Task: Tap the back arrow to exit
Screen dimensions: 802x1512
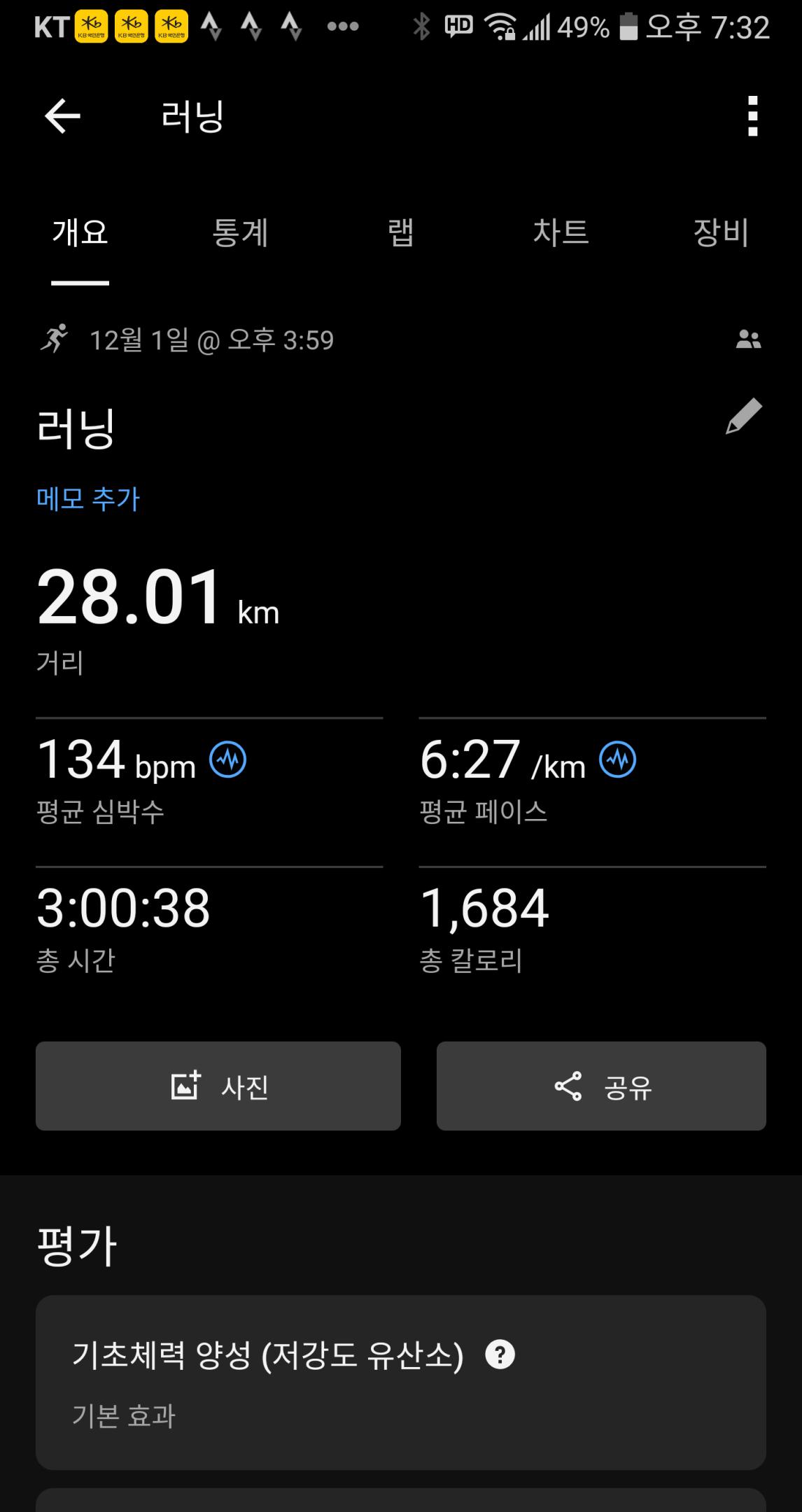Action: coord(62,115)
